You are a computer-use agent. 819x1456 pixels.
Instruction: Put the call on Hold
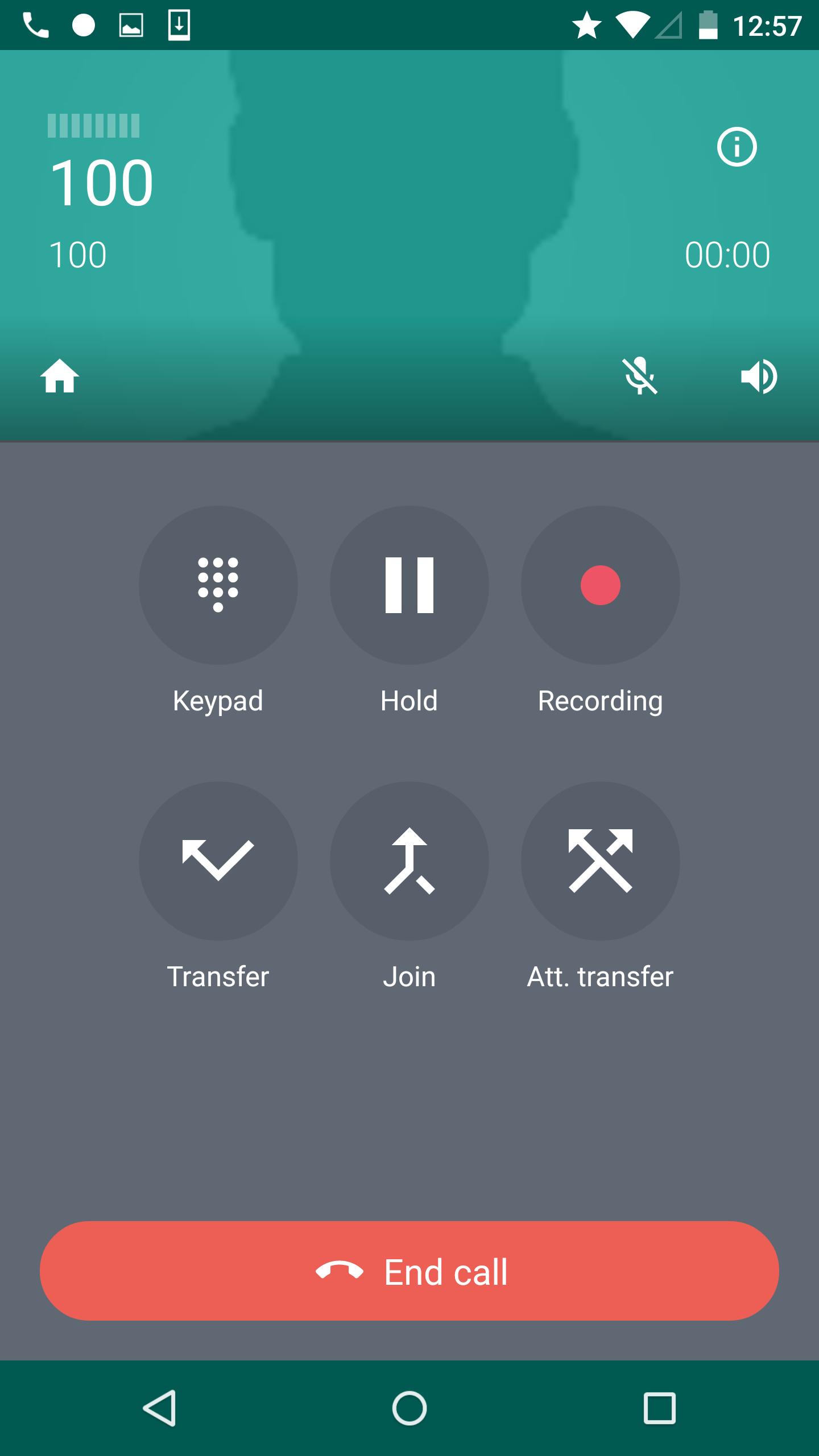410,586
